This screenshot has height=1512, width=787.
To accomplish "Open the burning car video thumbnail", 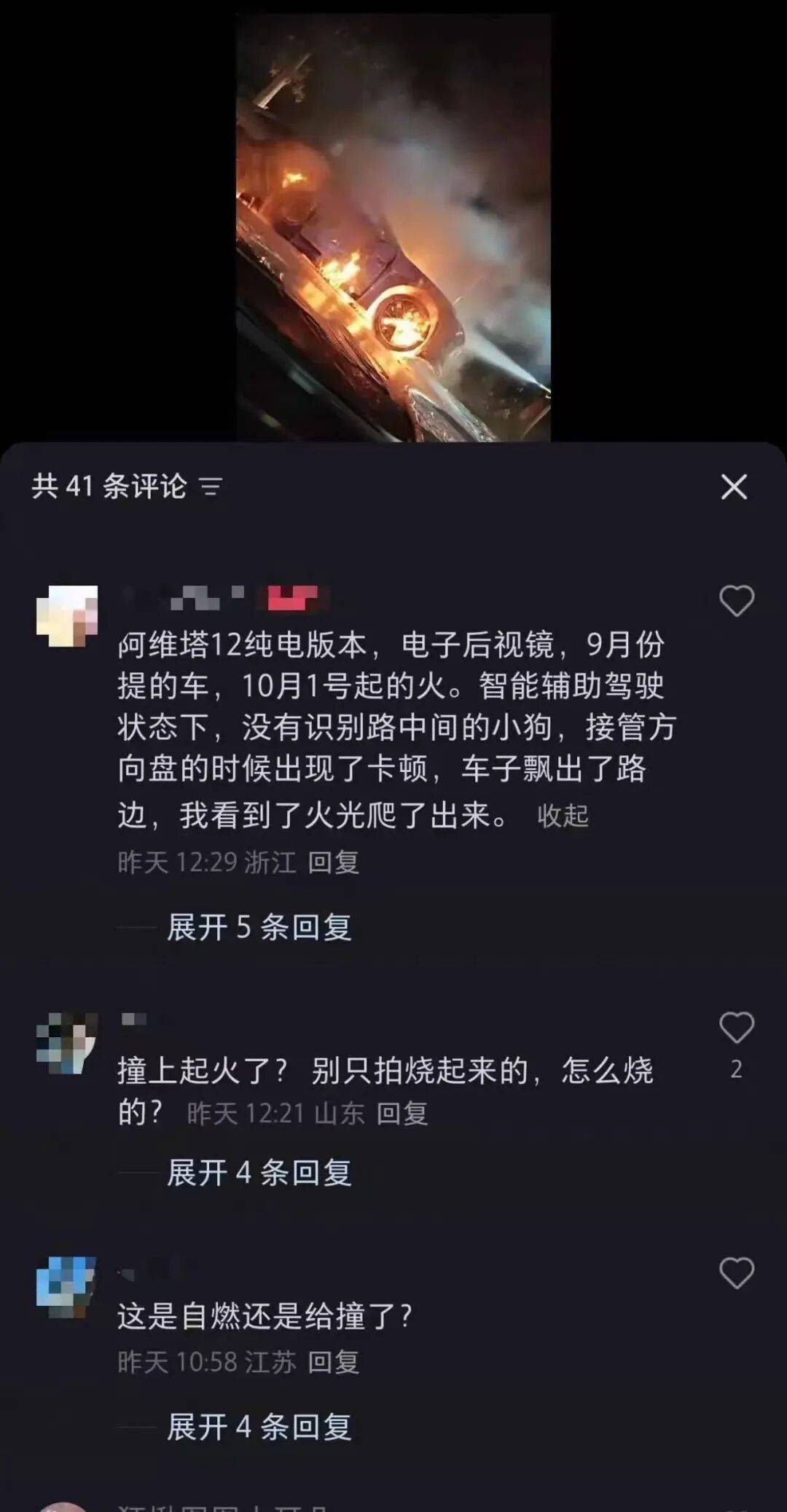I will (x=393, y=218).
